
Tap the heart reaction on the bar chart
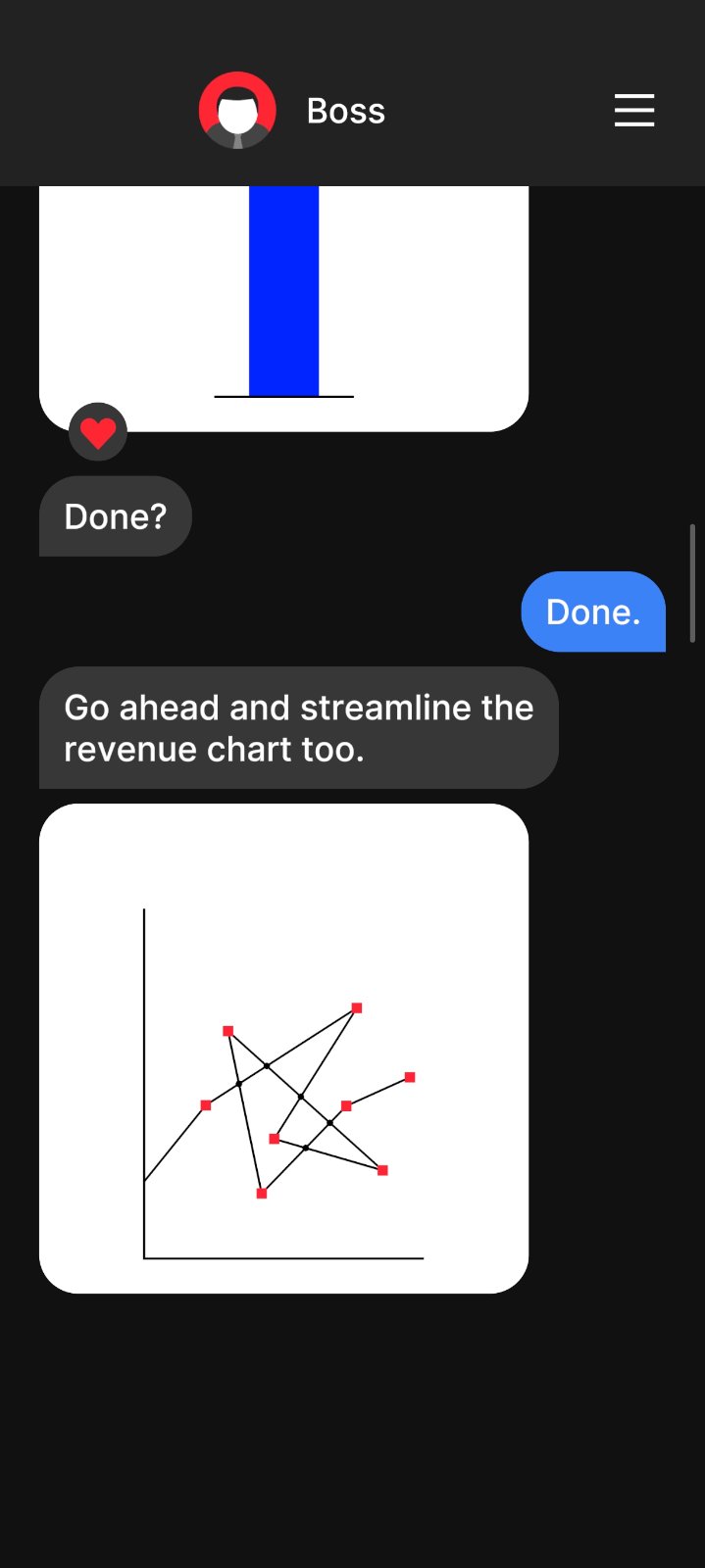[98, 431]
